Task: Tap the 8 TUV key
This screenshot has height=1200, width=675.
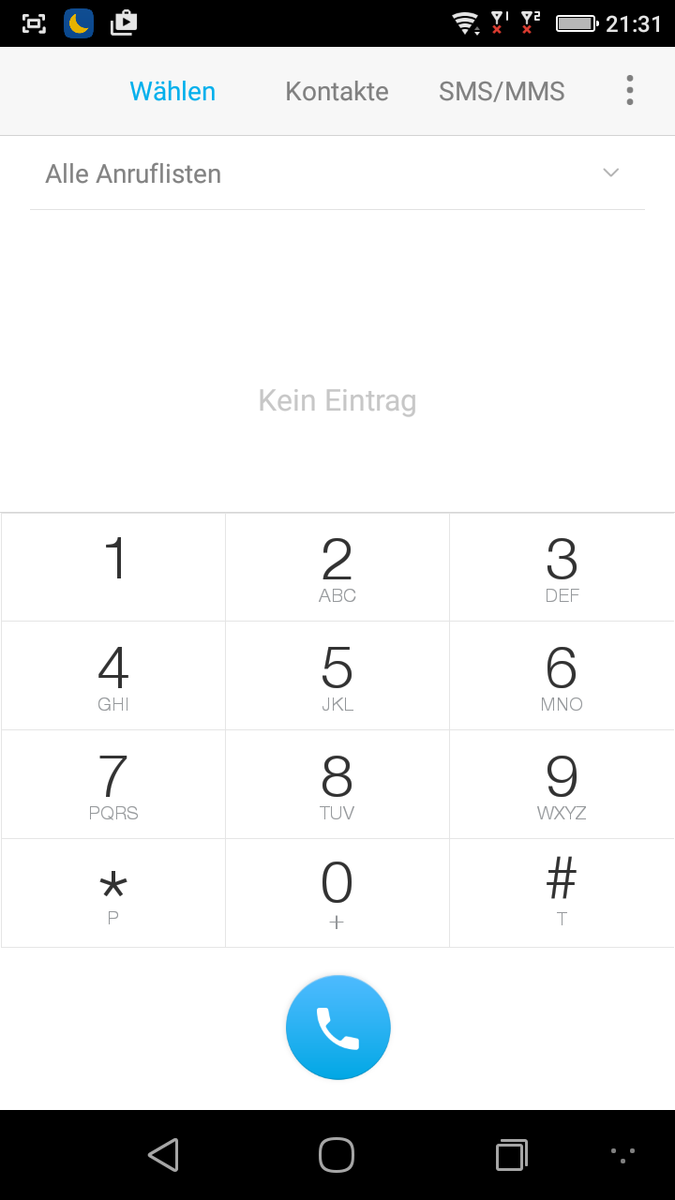Action: click(337, 785)
